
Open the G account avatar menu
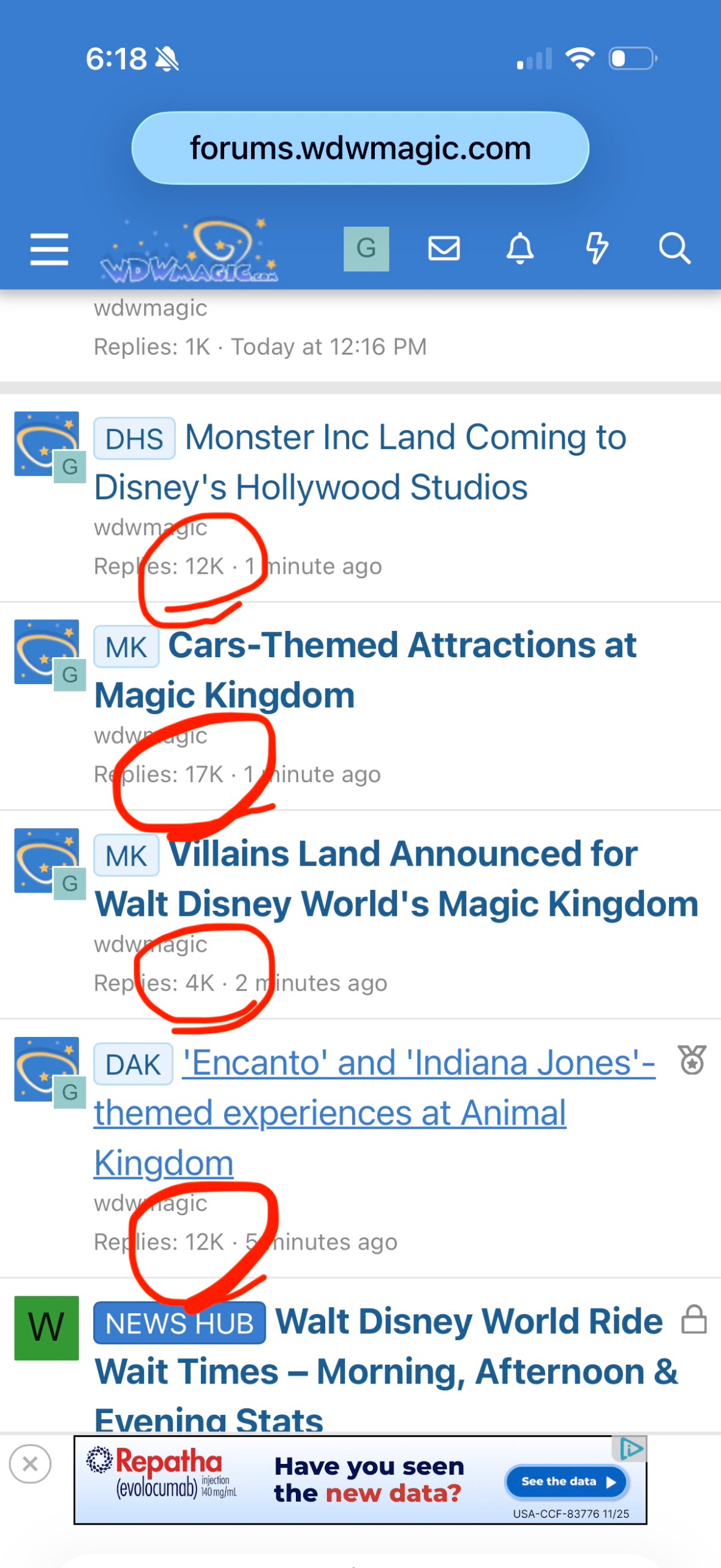(x=366, y=249)
